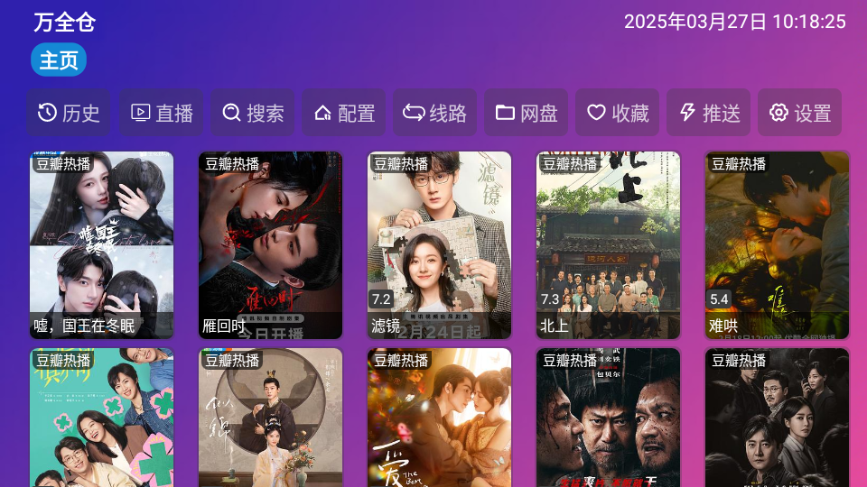Screen dimensions: 867x487
Task: Open the 搜索 search page
Action: [x=253, y=113]
